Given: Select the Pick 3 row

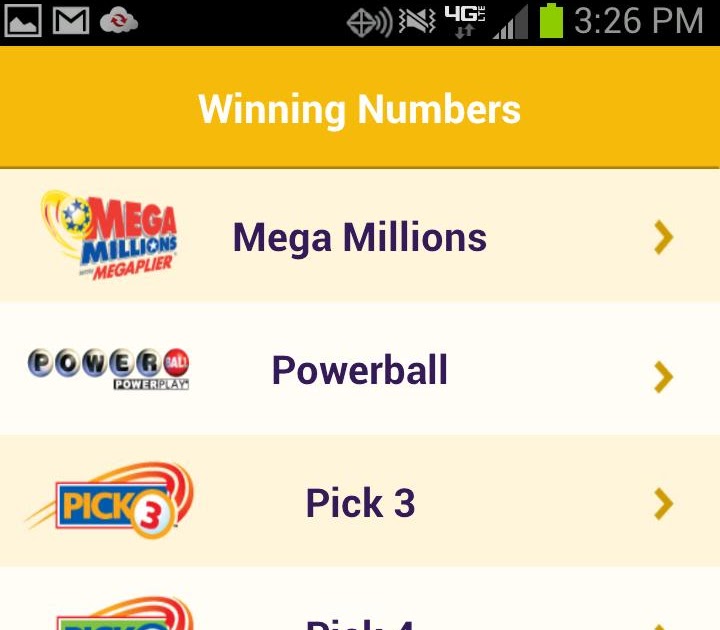Looking at the screenshot, I should 360,503.
